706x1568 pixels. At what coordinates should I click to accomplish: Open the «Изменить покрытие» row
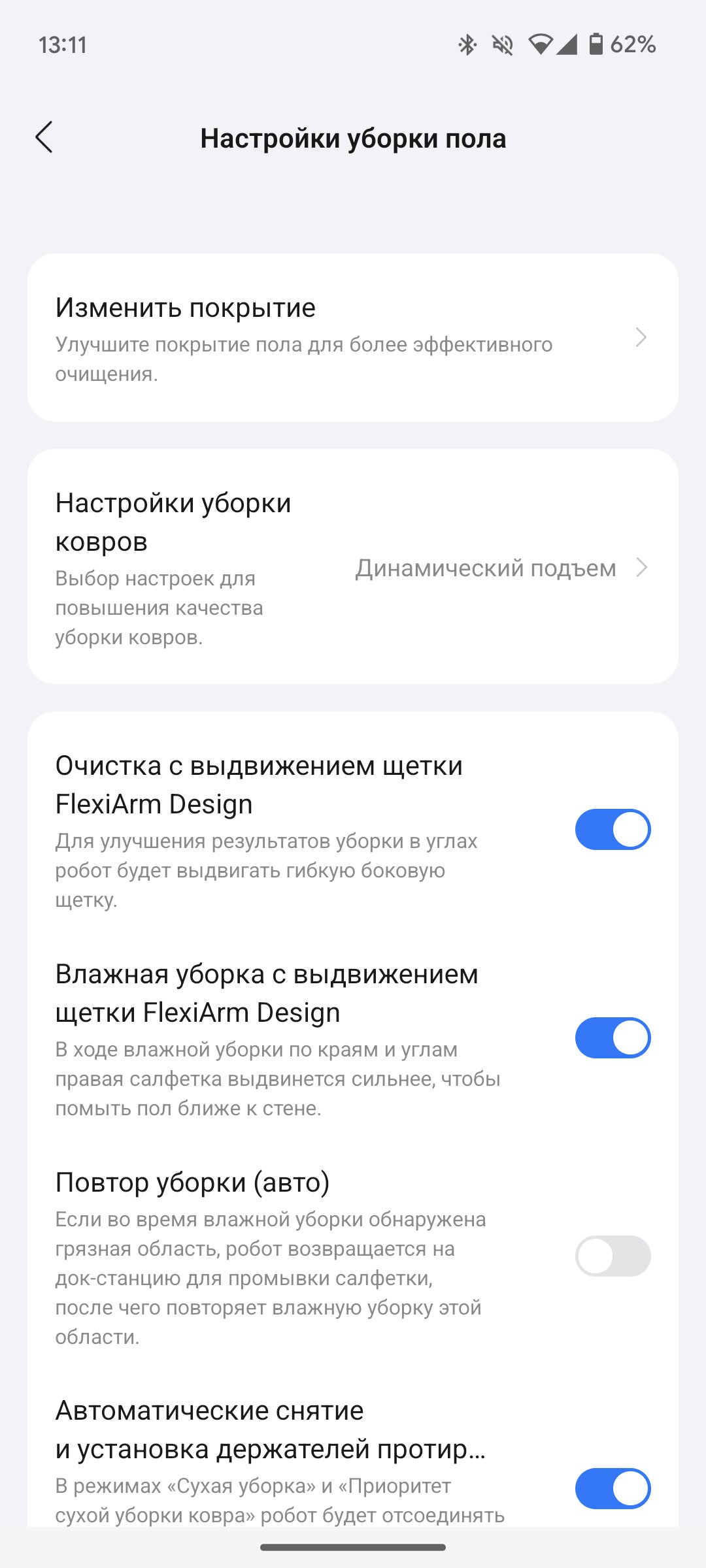point(353,338)
